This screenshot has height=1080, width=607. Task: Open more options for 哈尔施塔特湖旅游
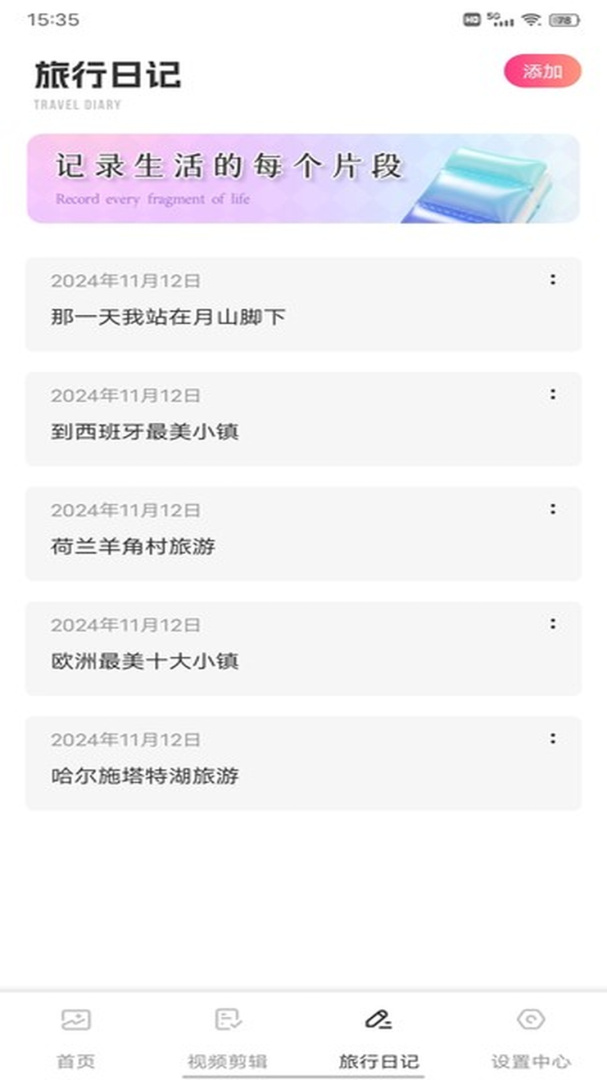point(552,739)
